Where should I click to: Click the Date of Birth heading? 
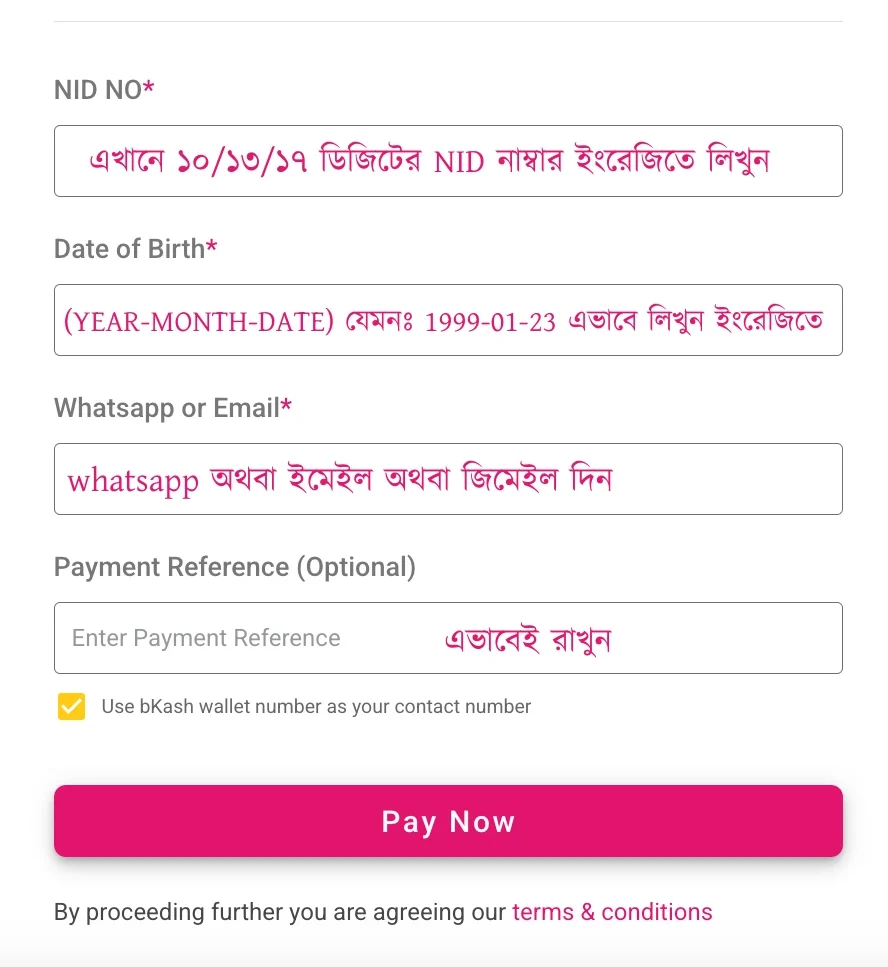pos(128,249)
